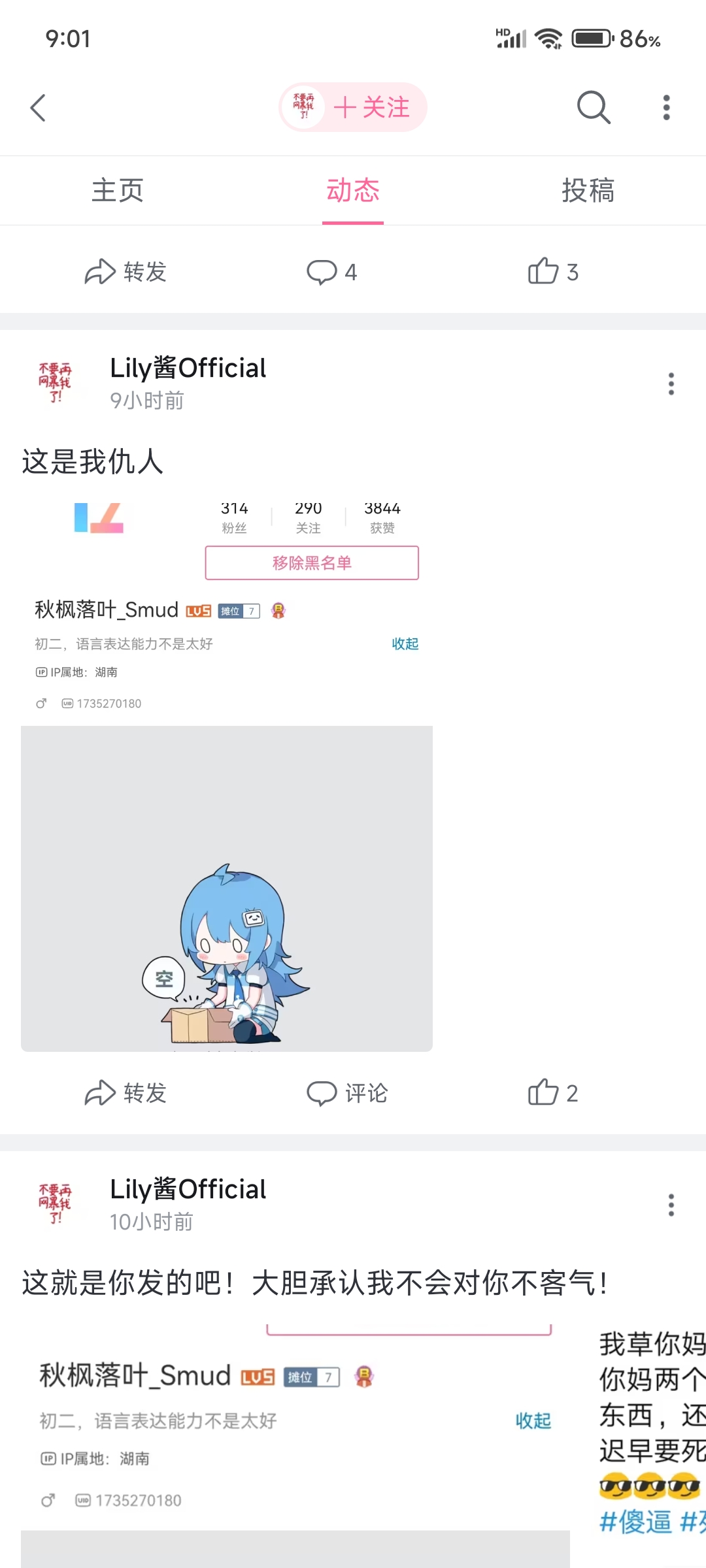The height and width of the screenshot is (1568, 706).
Task: Like the post showing 3 likes
Action: coord(553,272)
